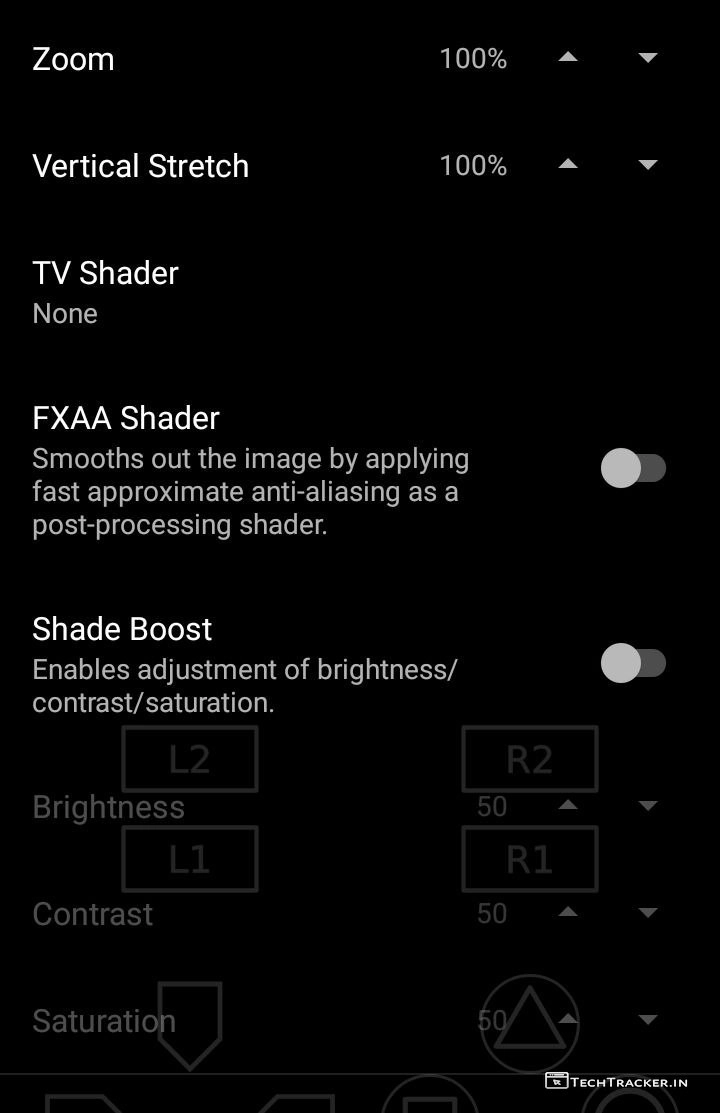Turn on Shade Boost
Screen dimensions: 720x1113
coord(633,663)
